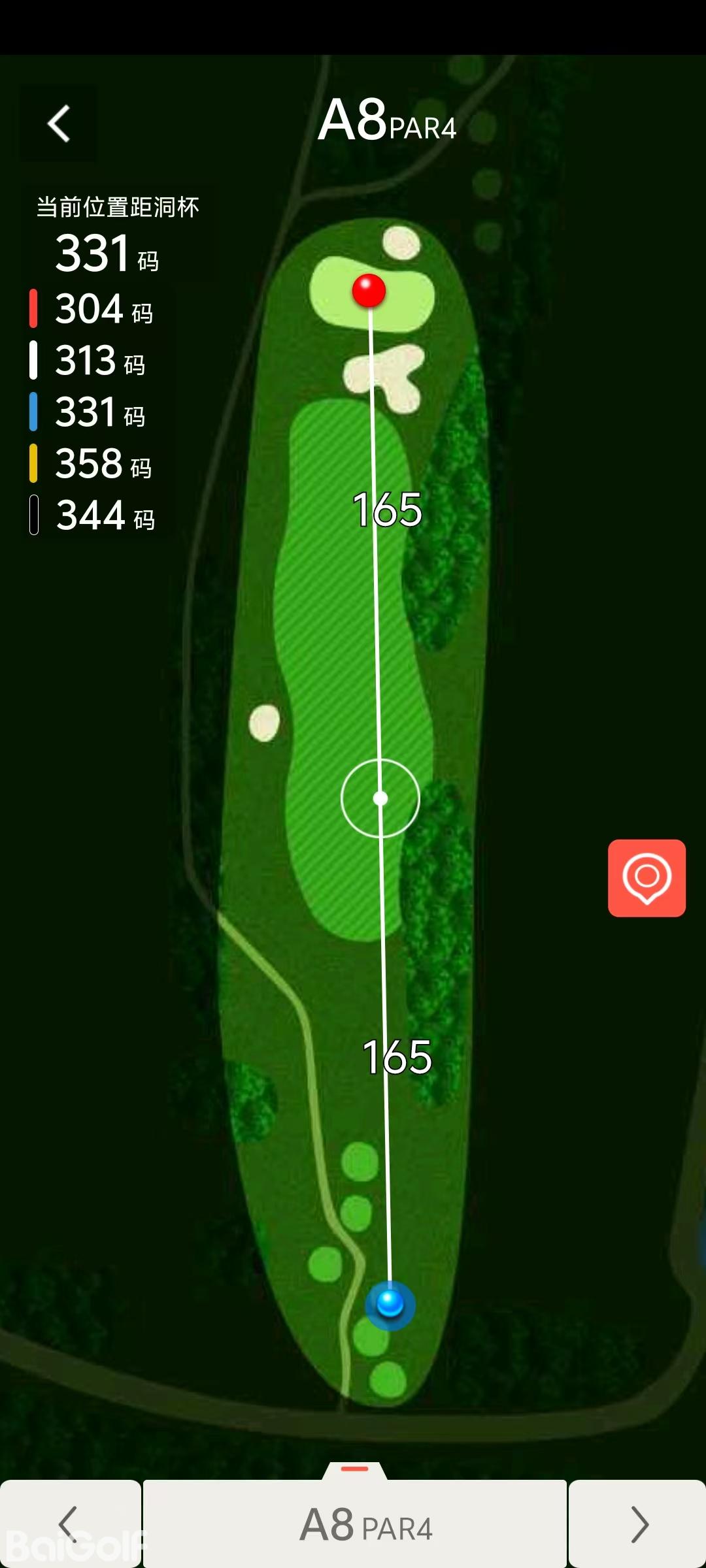Go to the previous hole
The height and width of the screenshot is (1568, 706).
point(69,1524)
